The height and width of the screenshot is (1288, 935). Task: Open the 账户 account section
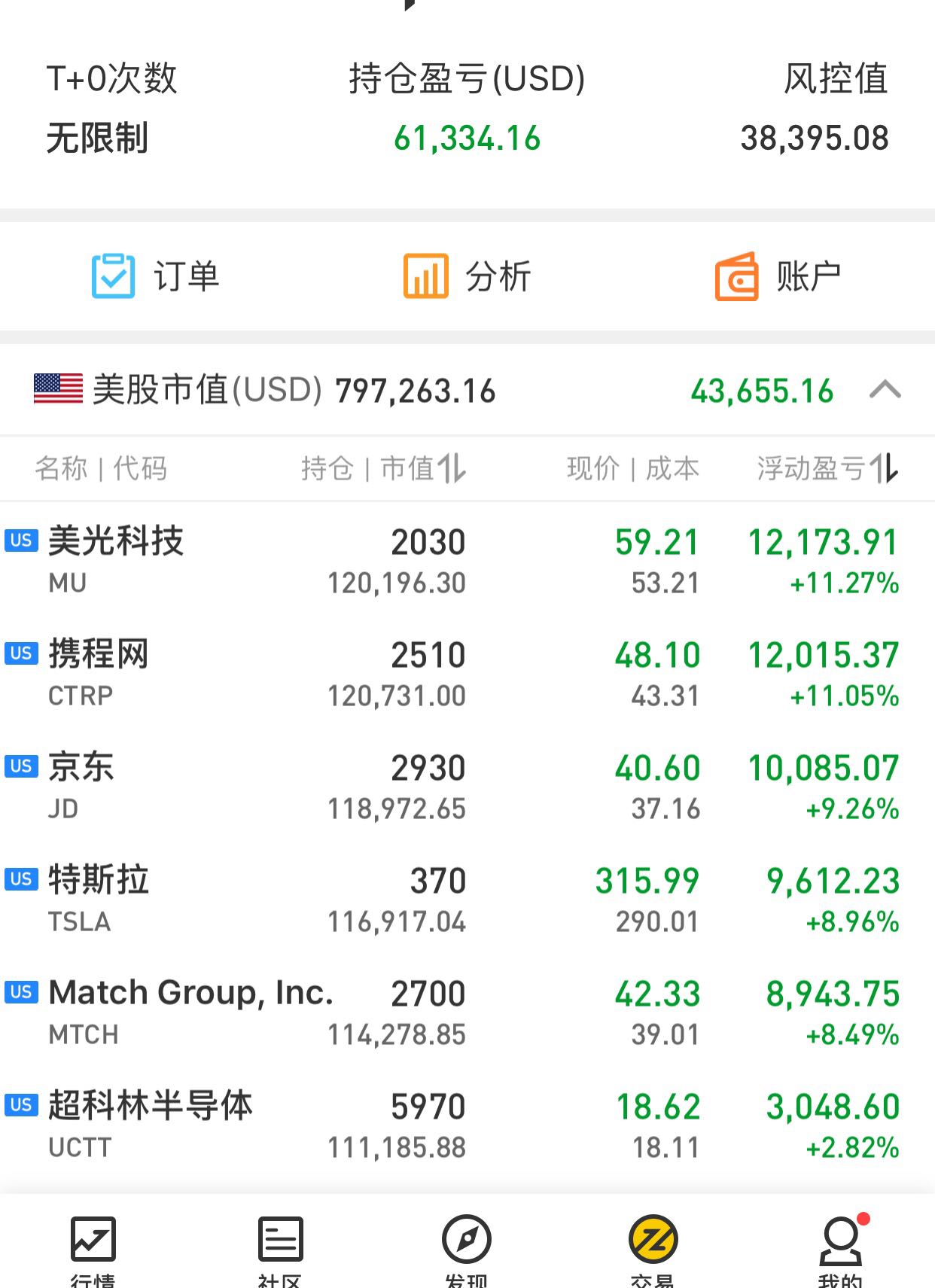pos(778,276)
